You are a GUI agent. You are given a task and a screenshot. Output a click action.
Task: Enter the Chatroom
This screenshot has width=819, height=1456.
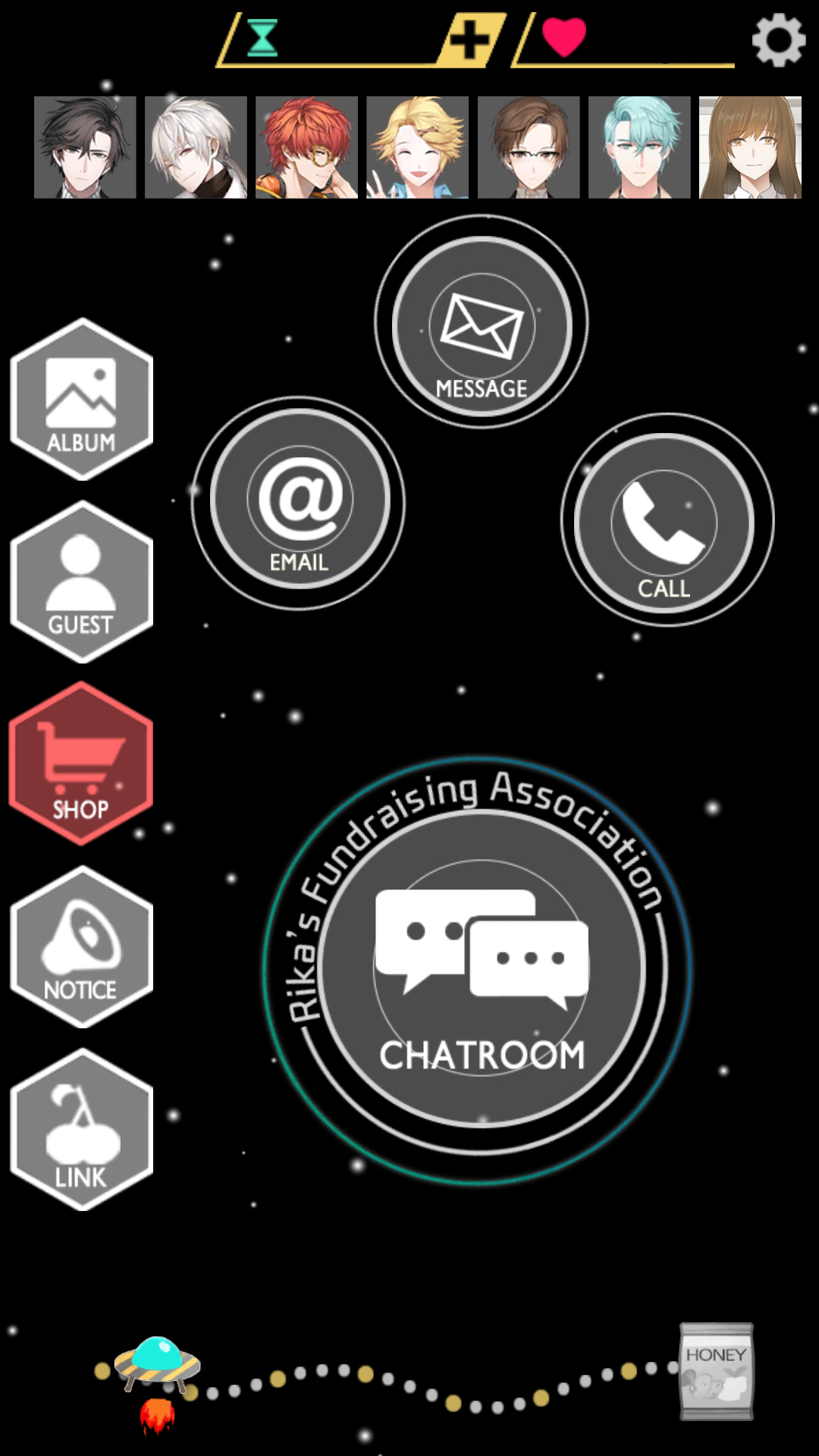(x=481, y=969)
